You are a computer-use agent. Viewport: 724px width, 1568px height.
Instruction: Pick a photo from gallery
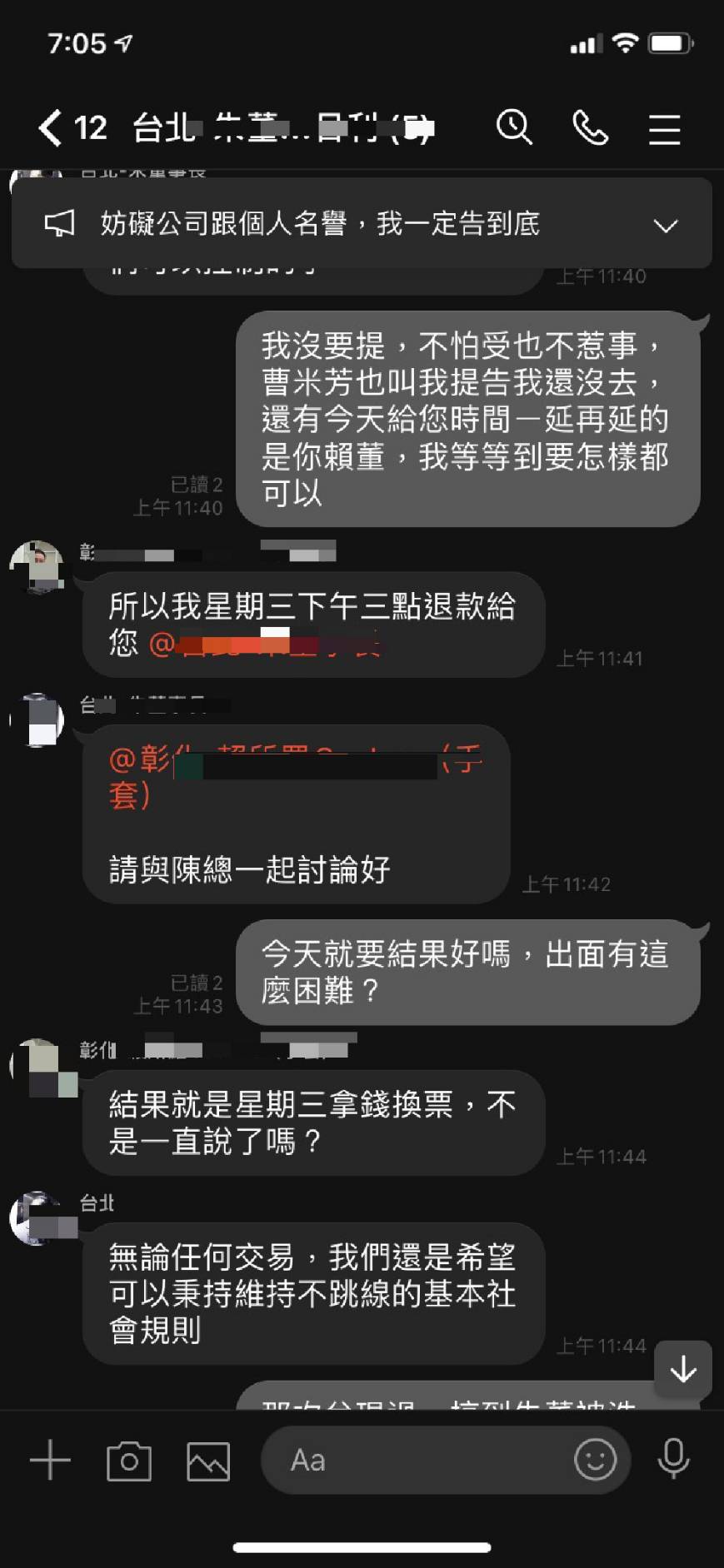coord(208,1461)
